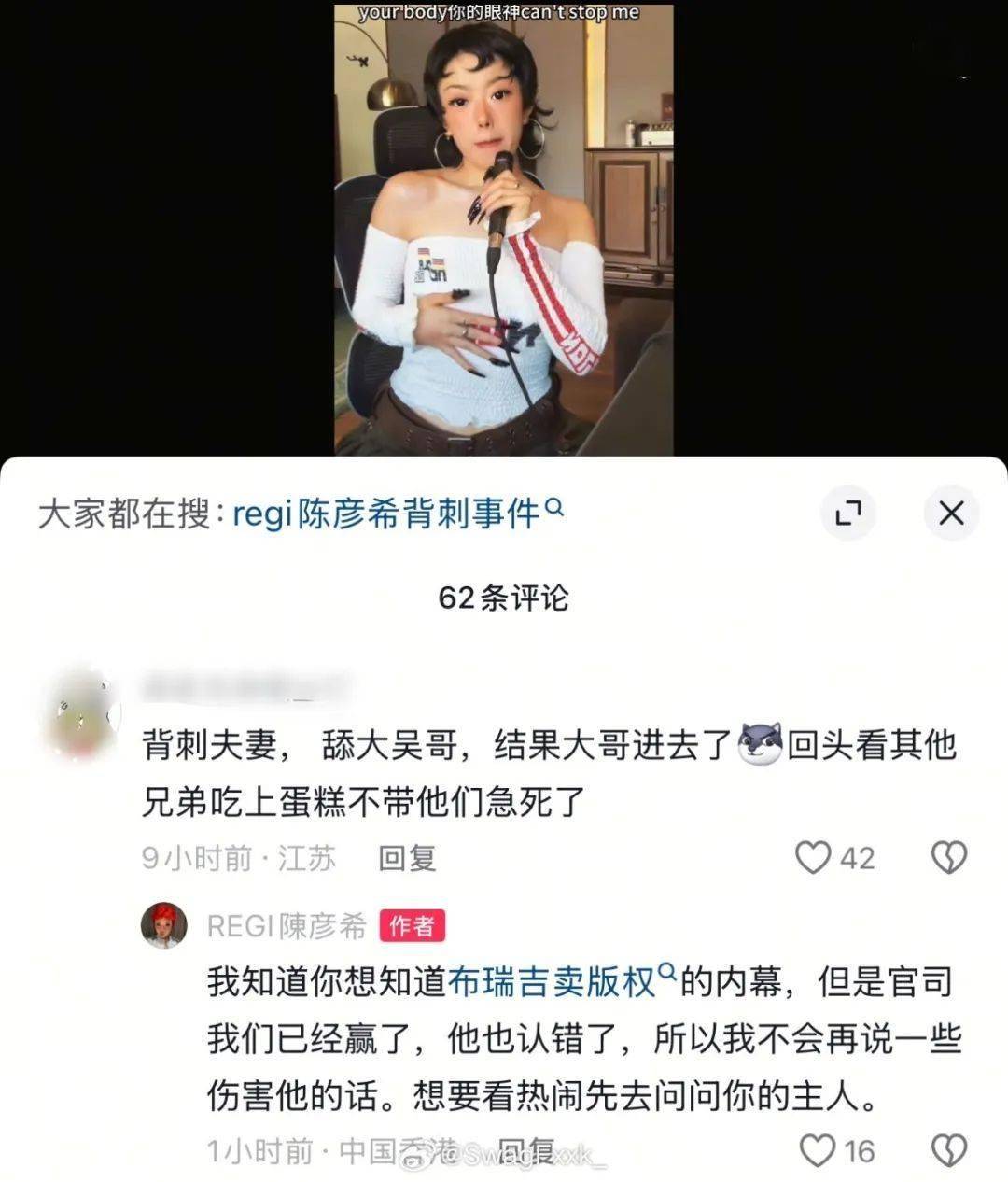Close the comments panel
Image resolution: width=1008 pixels, height=1182 pixels.
pos(950,513)
